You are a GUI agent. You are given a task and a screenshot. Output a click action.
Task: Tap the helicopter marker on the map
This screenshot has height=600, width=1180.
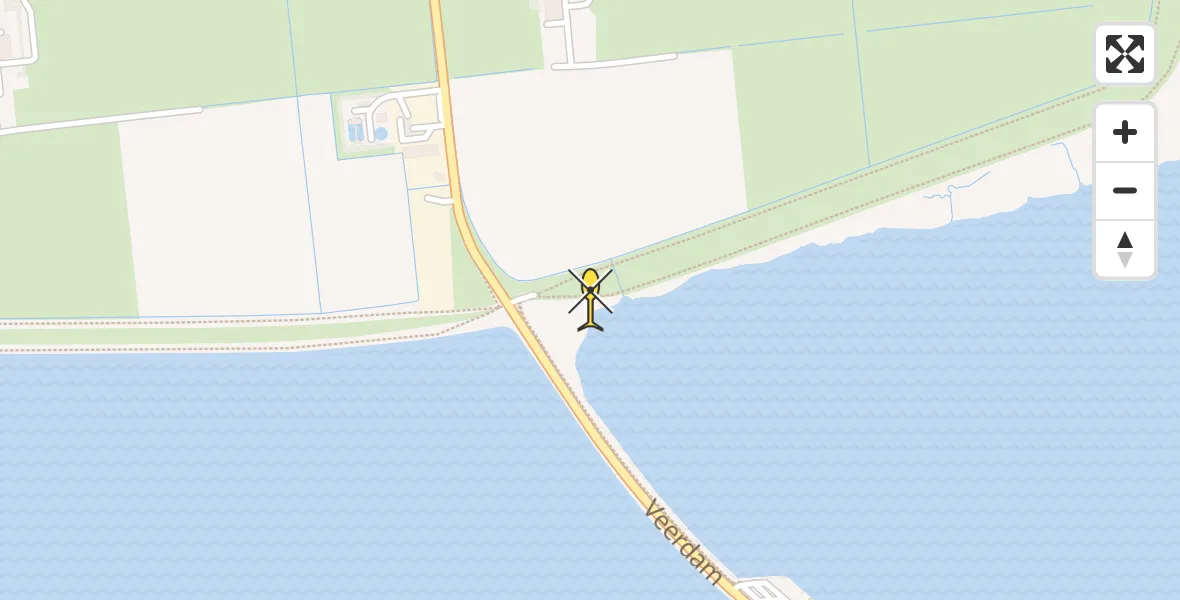(x=591, y=299)
